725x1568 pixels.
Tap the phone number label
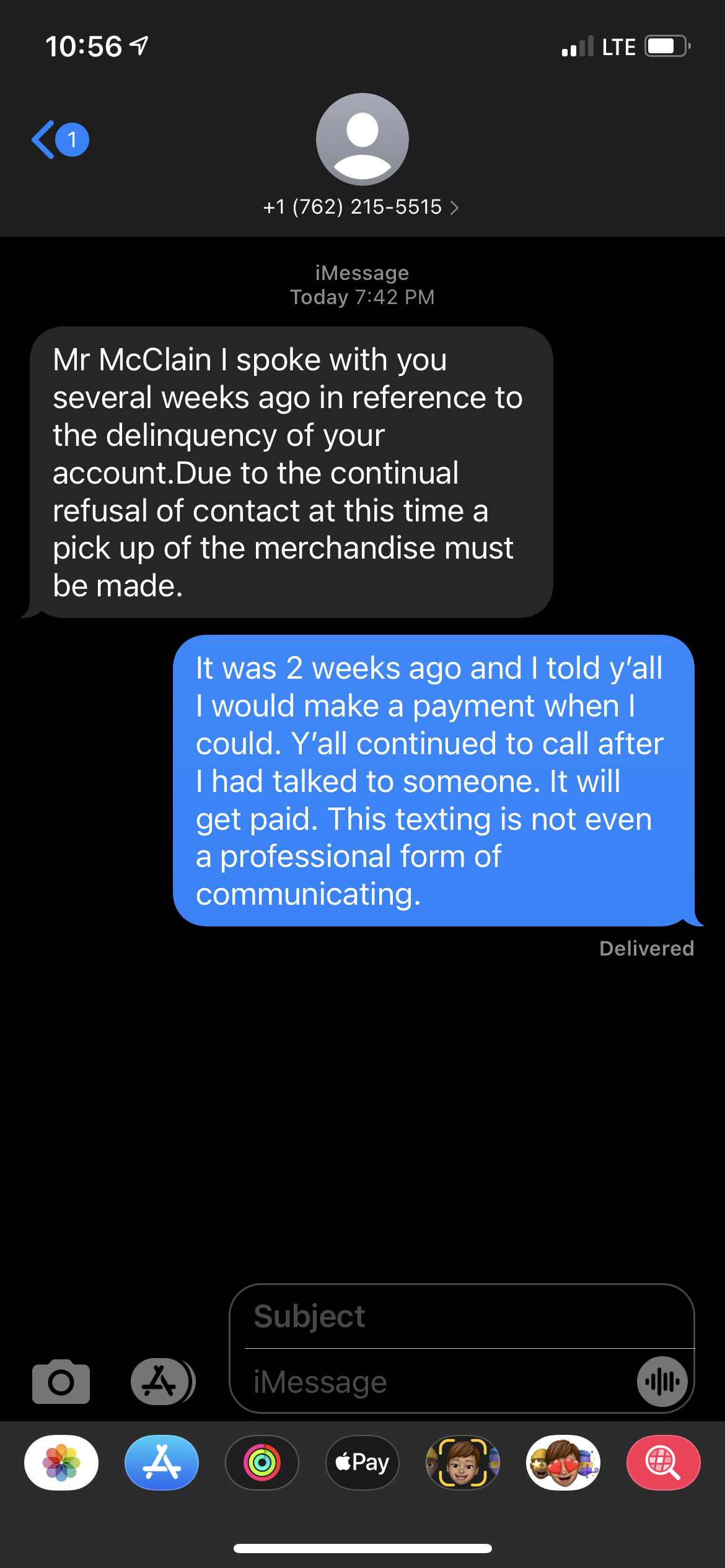351,208
